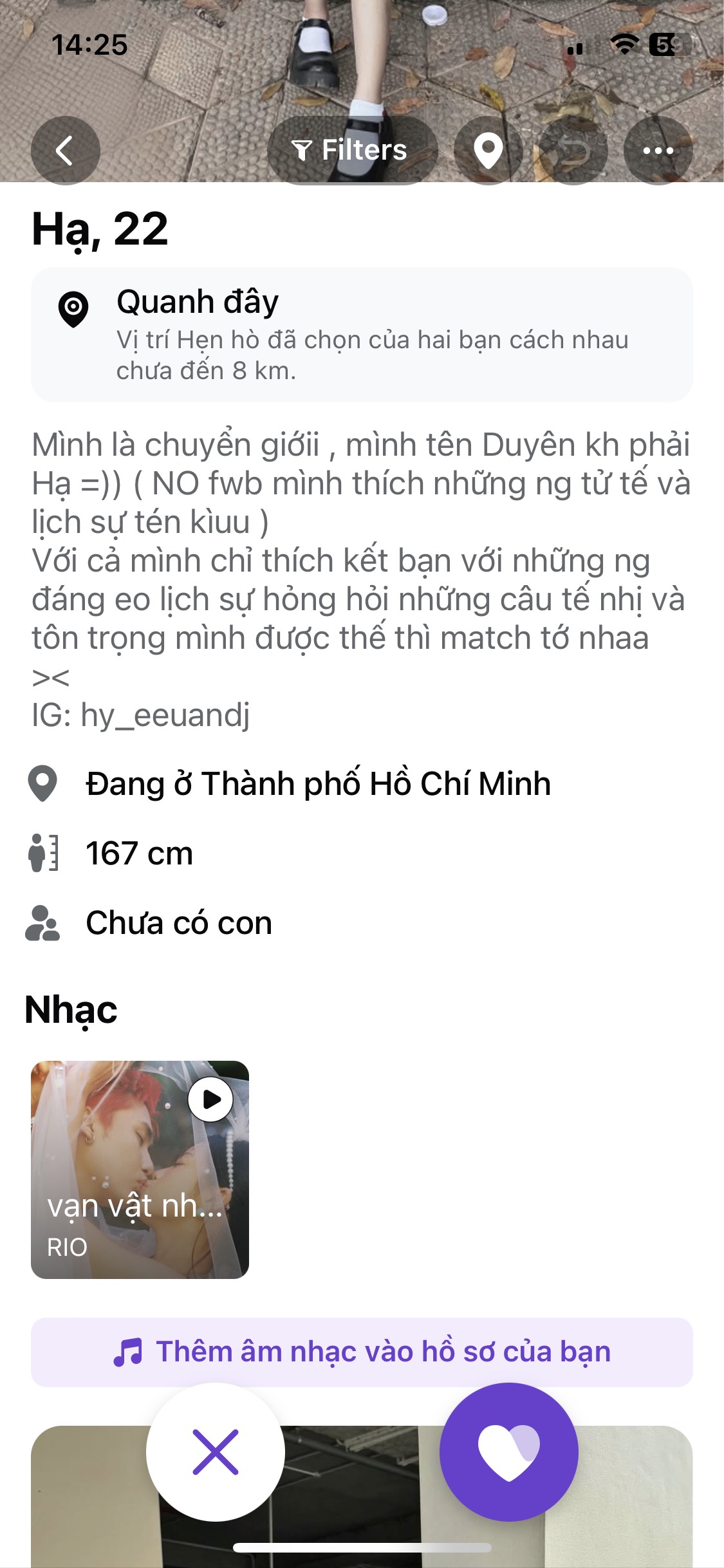This screenshot has width=724, height=1568.
Task: Open the three-dot overflow menu
Action: (658, 151)
